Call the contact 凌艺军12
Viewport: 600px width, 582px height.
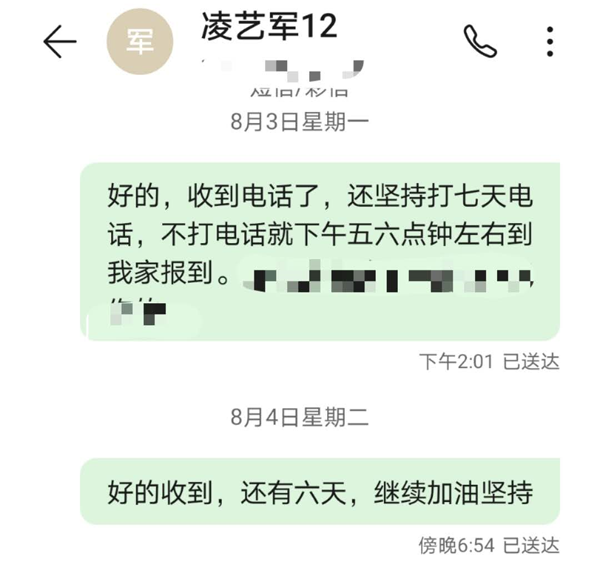pyautogui.click(x=479, y=41)
